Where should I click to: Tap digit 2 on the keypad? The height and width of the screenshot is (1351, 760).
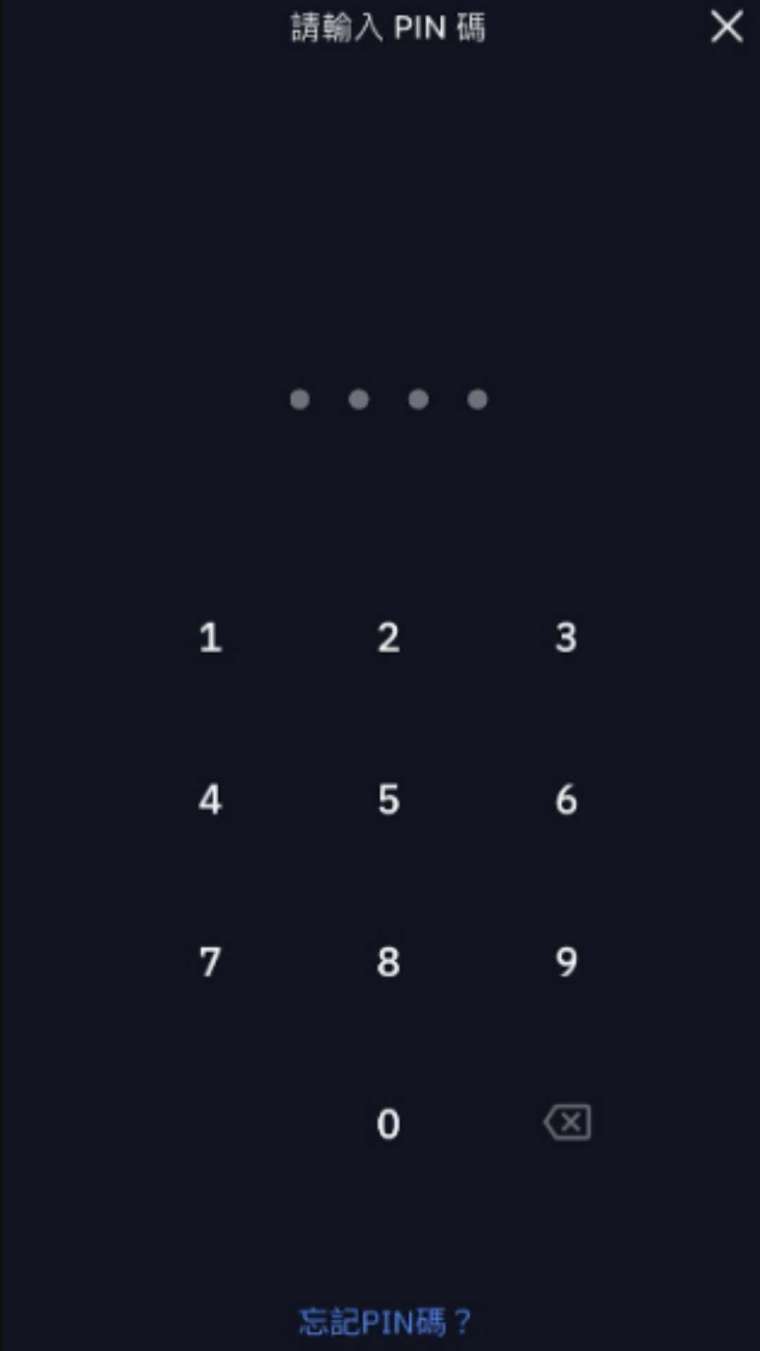point(388,638)
